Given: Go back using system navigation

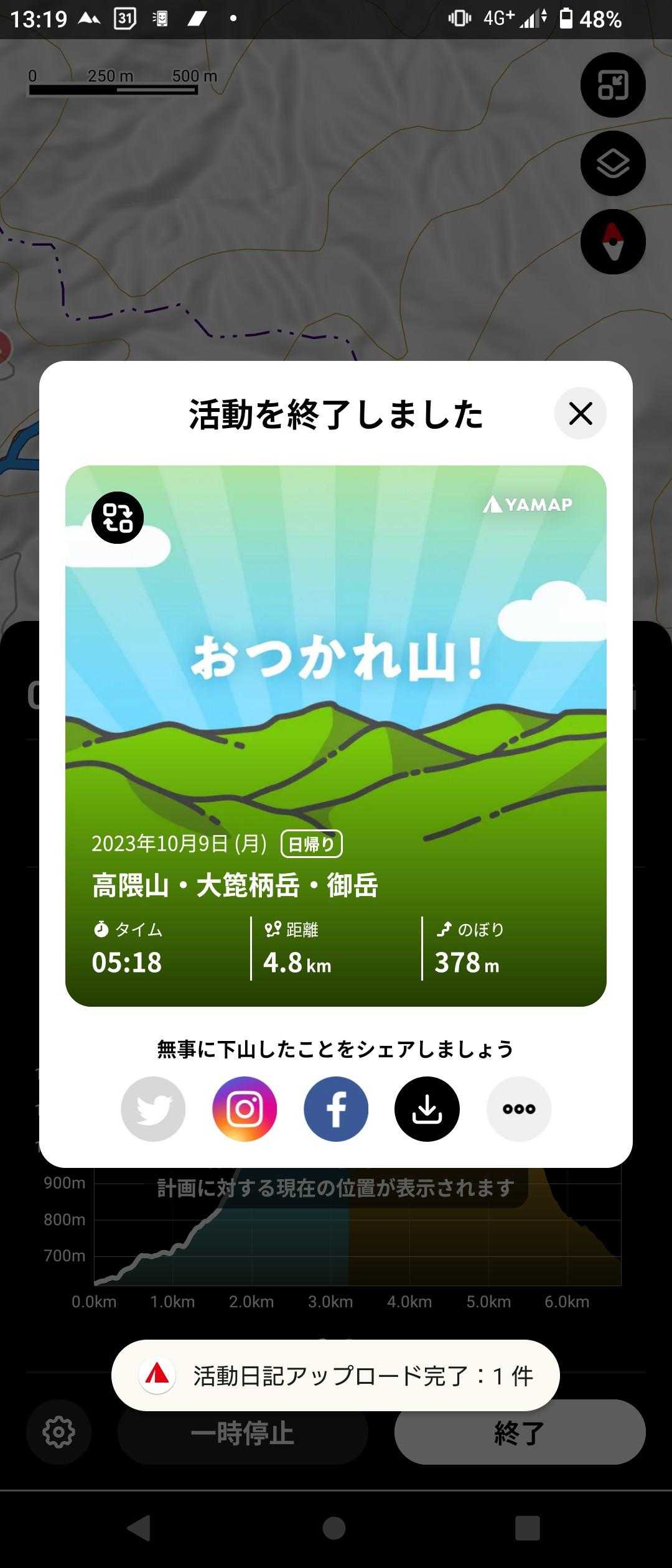Looking at the screenshot, I should [139, 1528].
